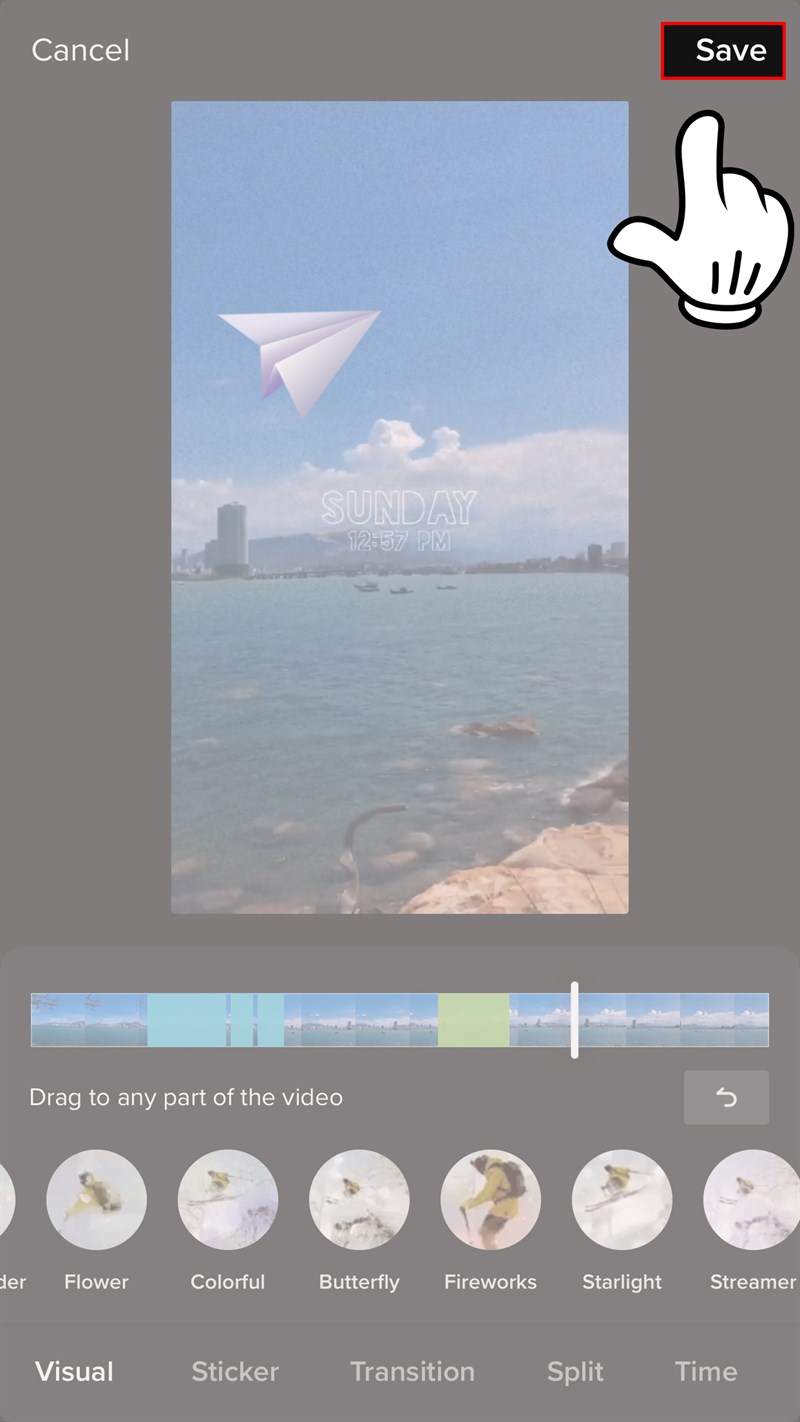Image resolution: width=800 pixels, height=1422 pixels.
Task: Apply the Colorful visual effect
Action: pos(227,1200)
